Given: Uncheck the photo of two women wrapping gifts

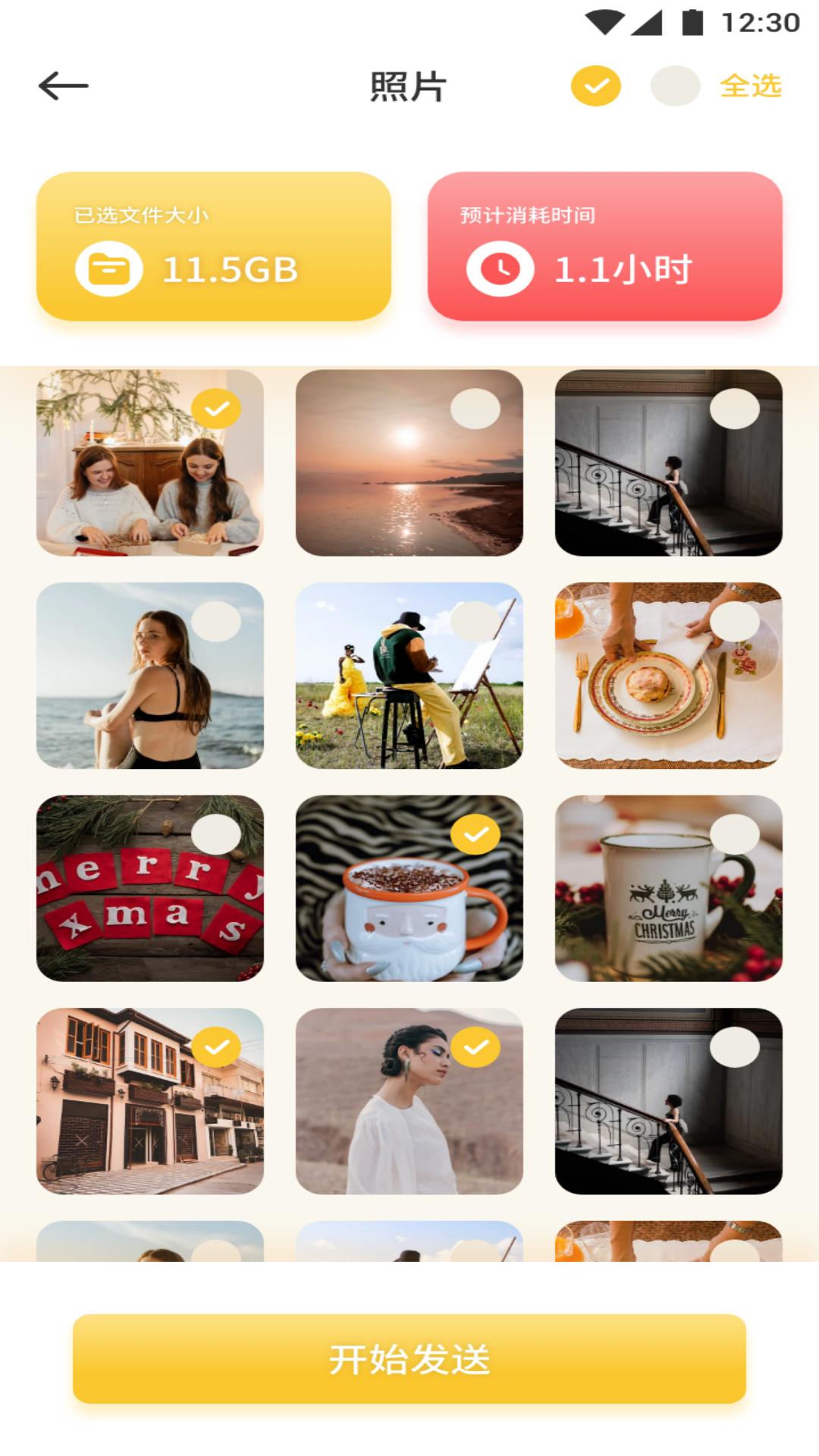Looking at the screenshot, I should click(x=217, y=409).
